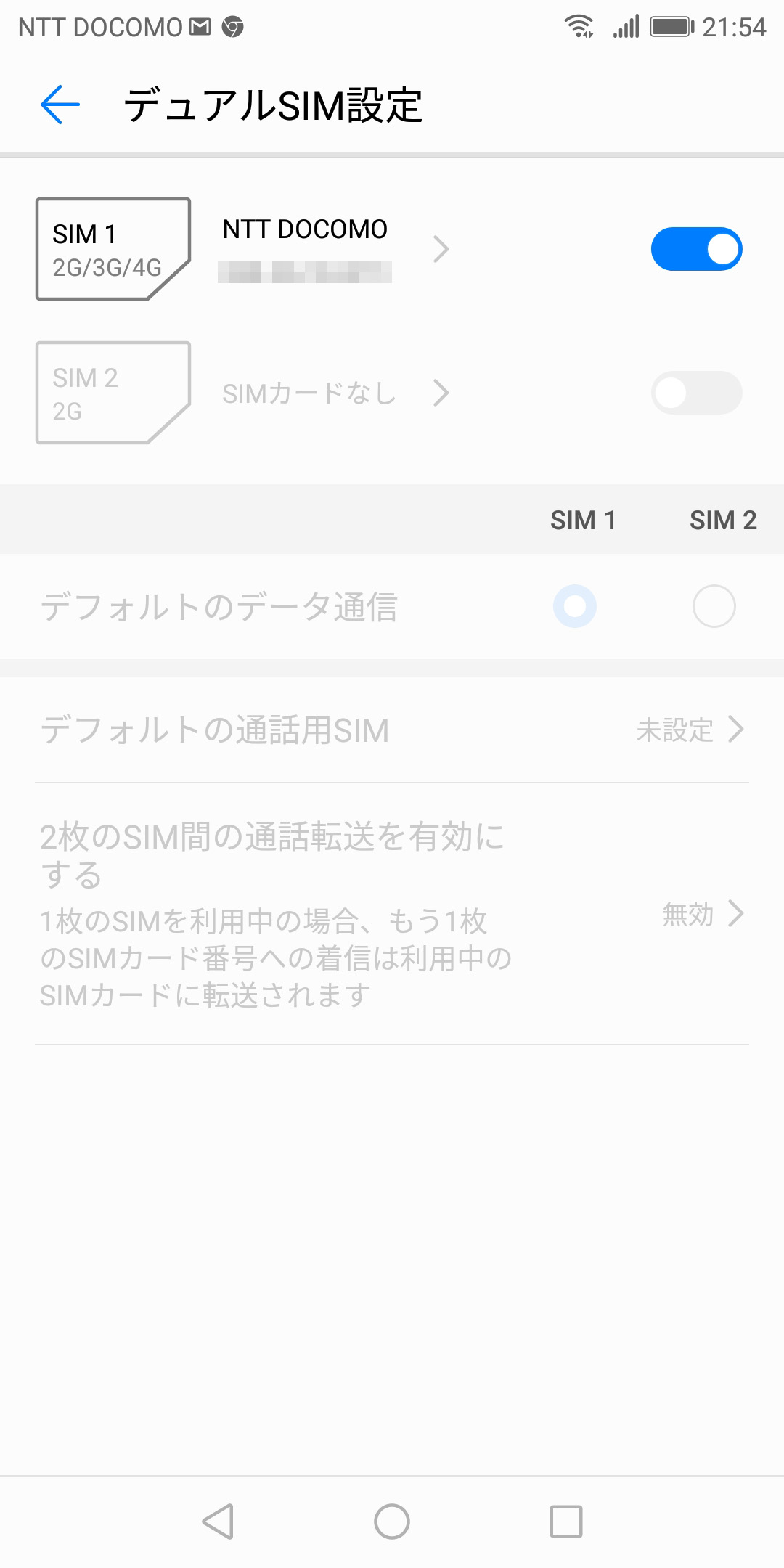
Task: Select SIM 1 as default data connection
Action: pos(574,606)
